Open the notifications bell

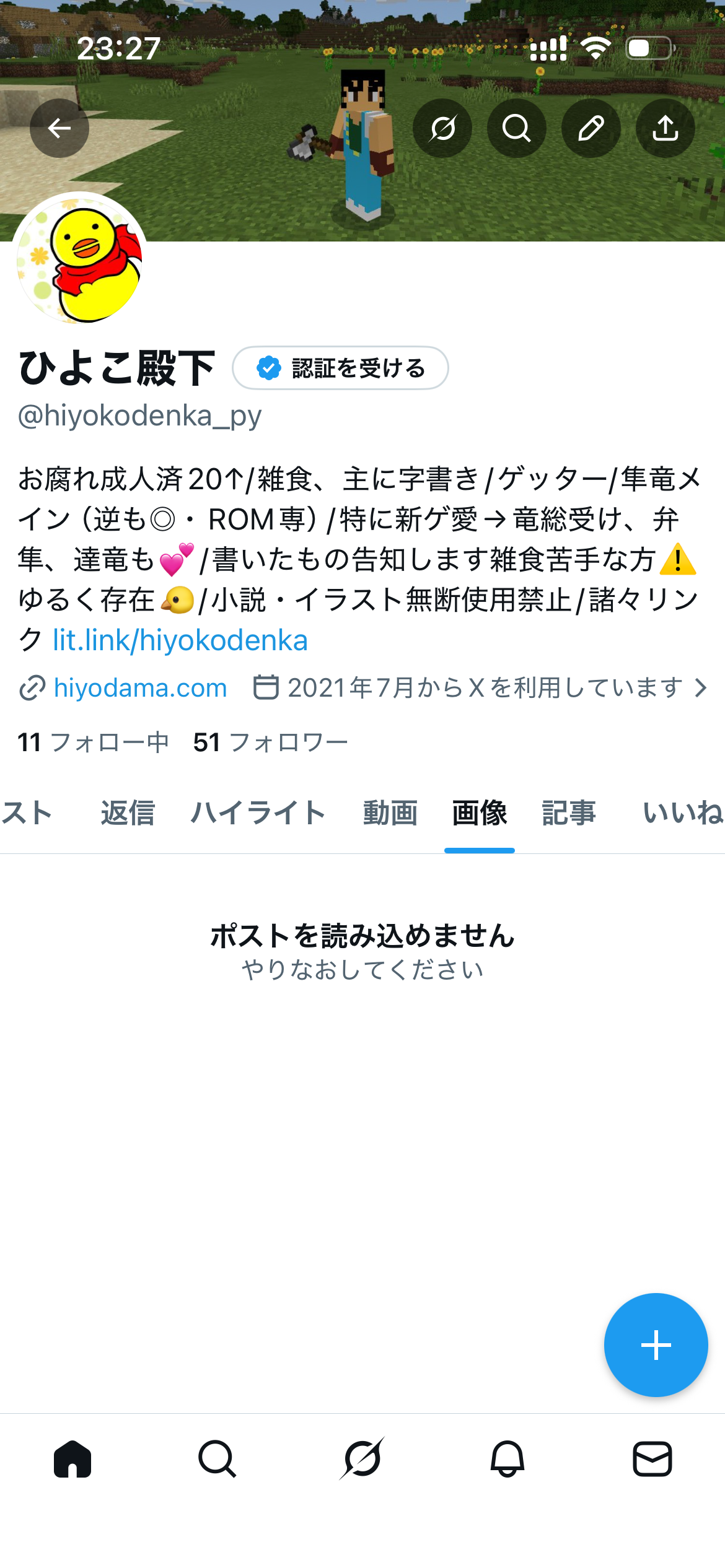(507, 1459)
